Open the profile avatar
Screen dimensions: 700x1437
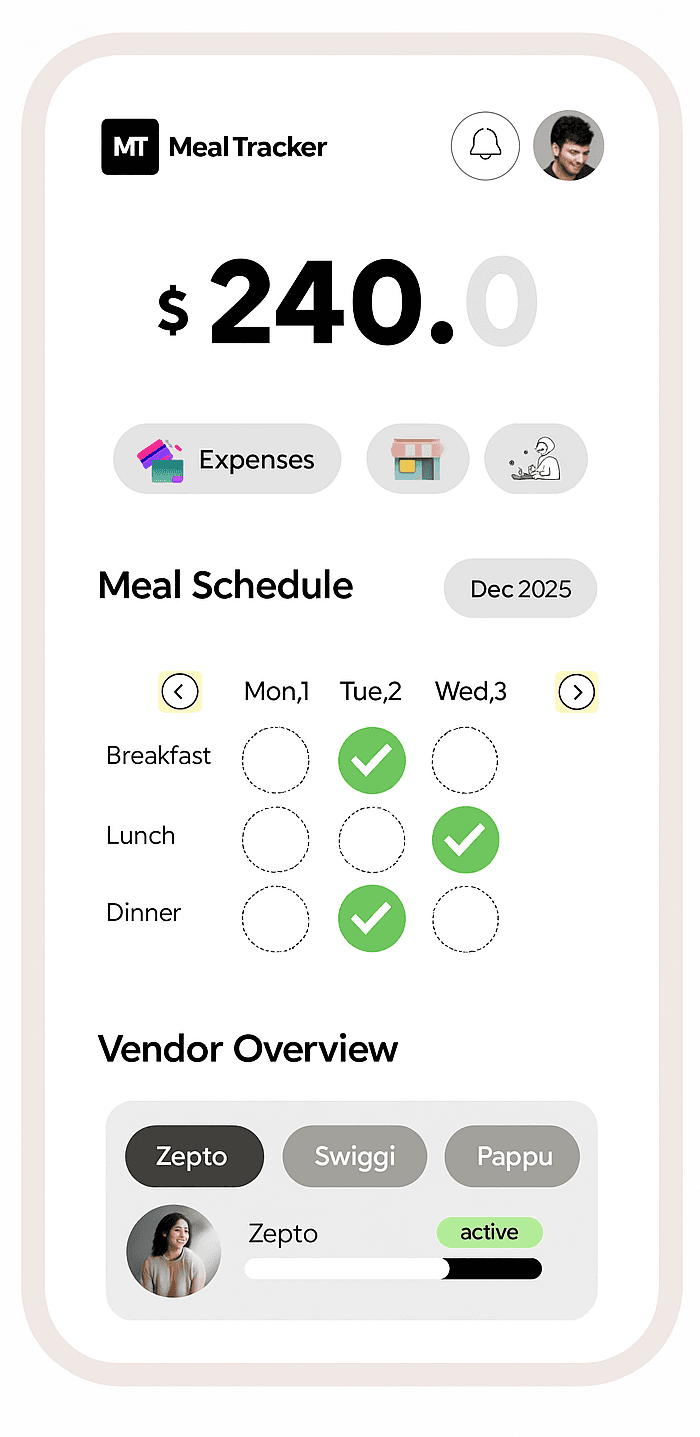(x=568, y=146)
